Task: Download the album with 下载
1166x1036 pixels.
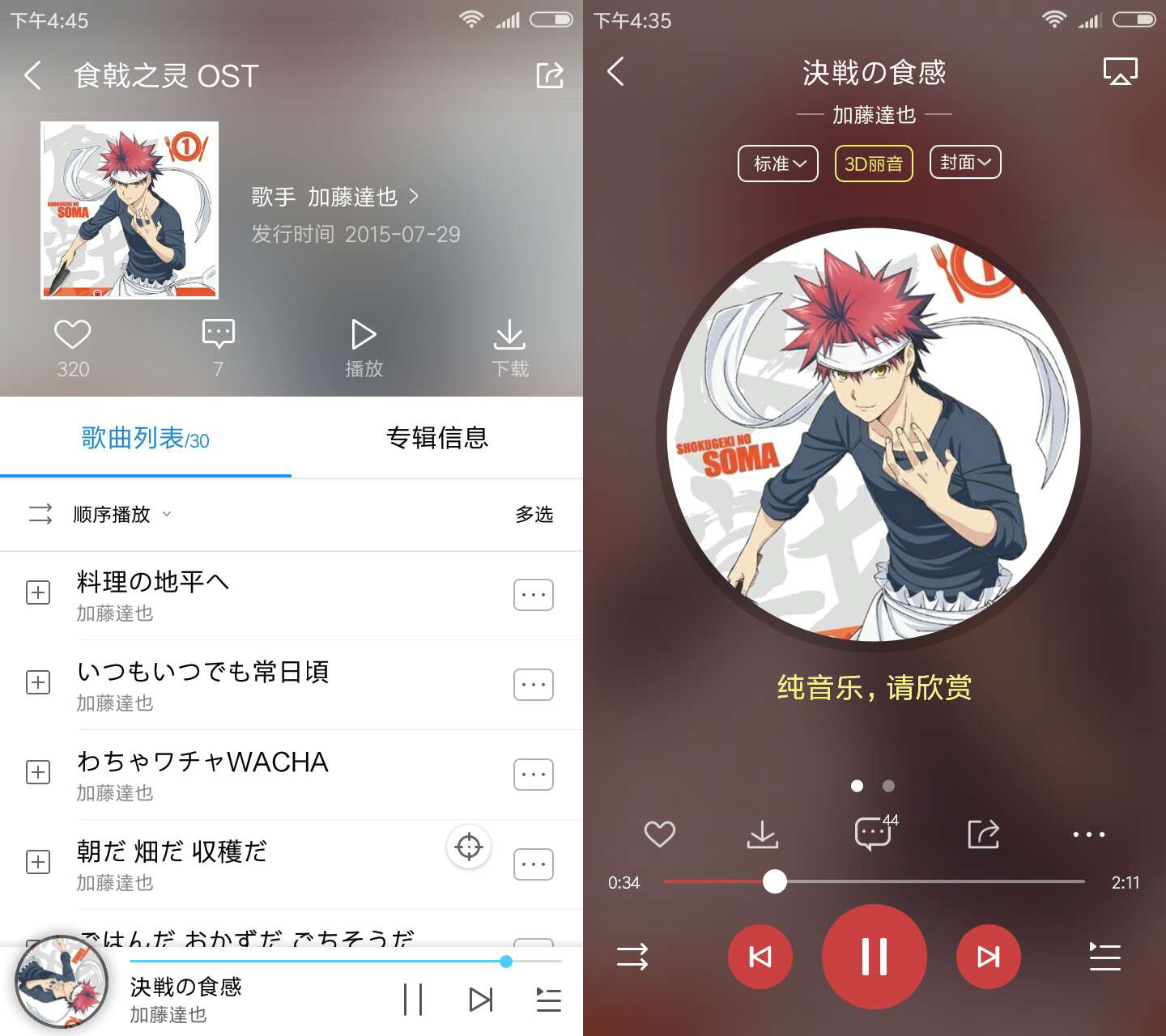Action: (509, 348)
